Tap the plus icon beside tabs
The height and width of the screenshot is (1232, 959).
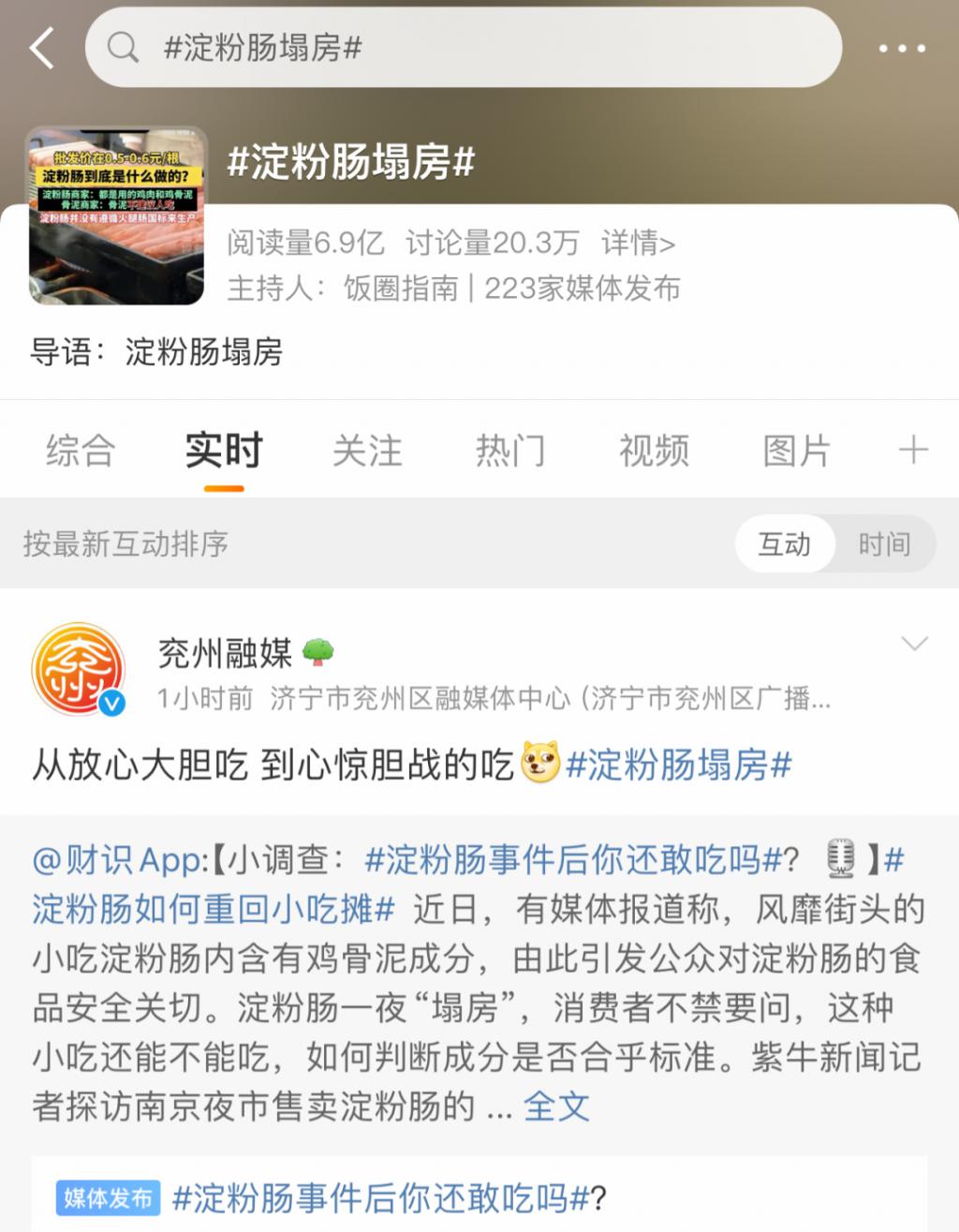point(913,451)
